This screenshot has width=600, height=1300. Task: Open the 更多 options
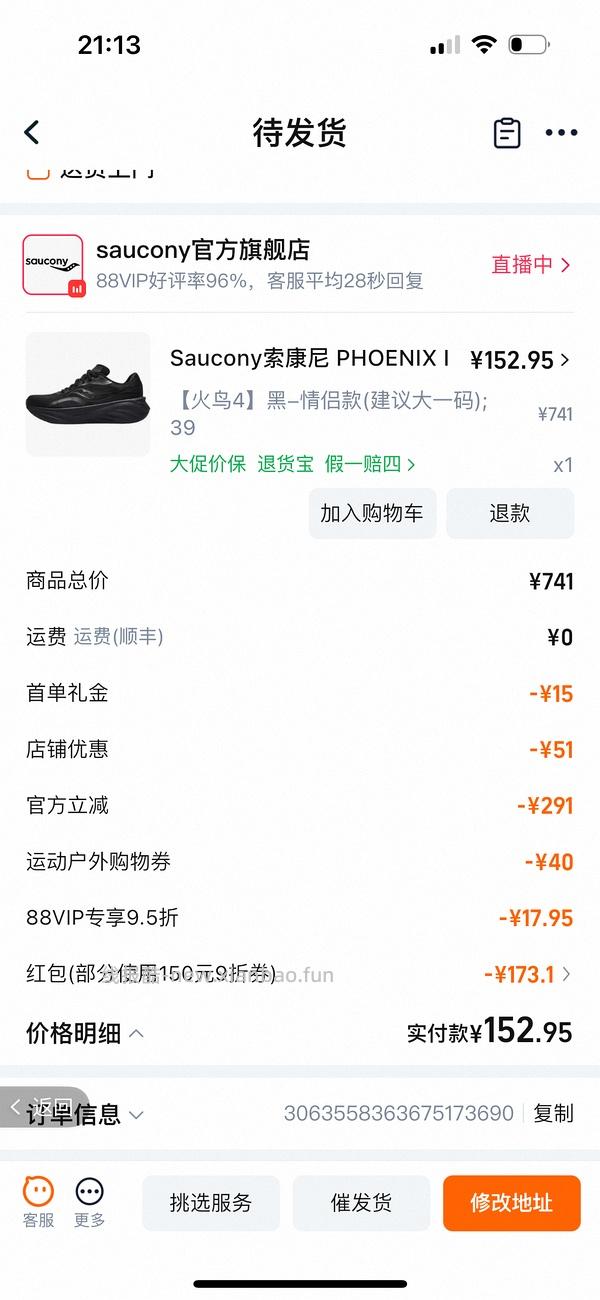pyautogui.click(x=90, y=1201)
